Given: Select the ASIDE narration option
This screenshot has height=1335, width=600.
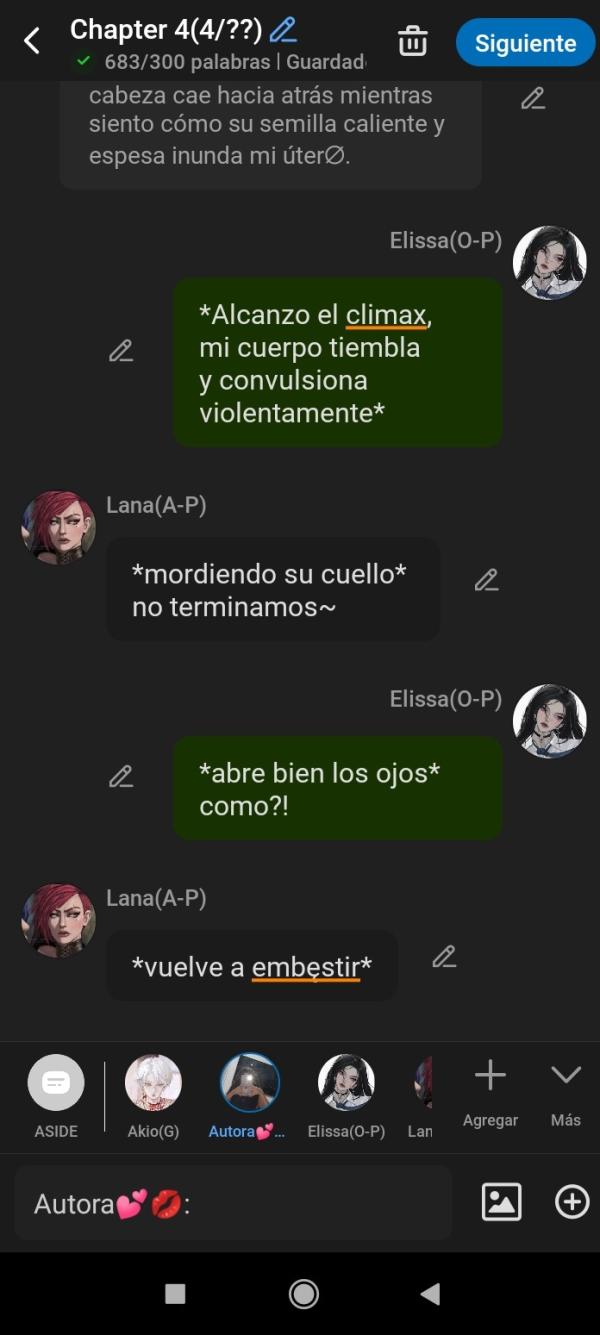Looking at the screenshot, I should [56, 1083].
